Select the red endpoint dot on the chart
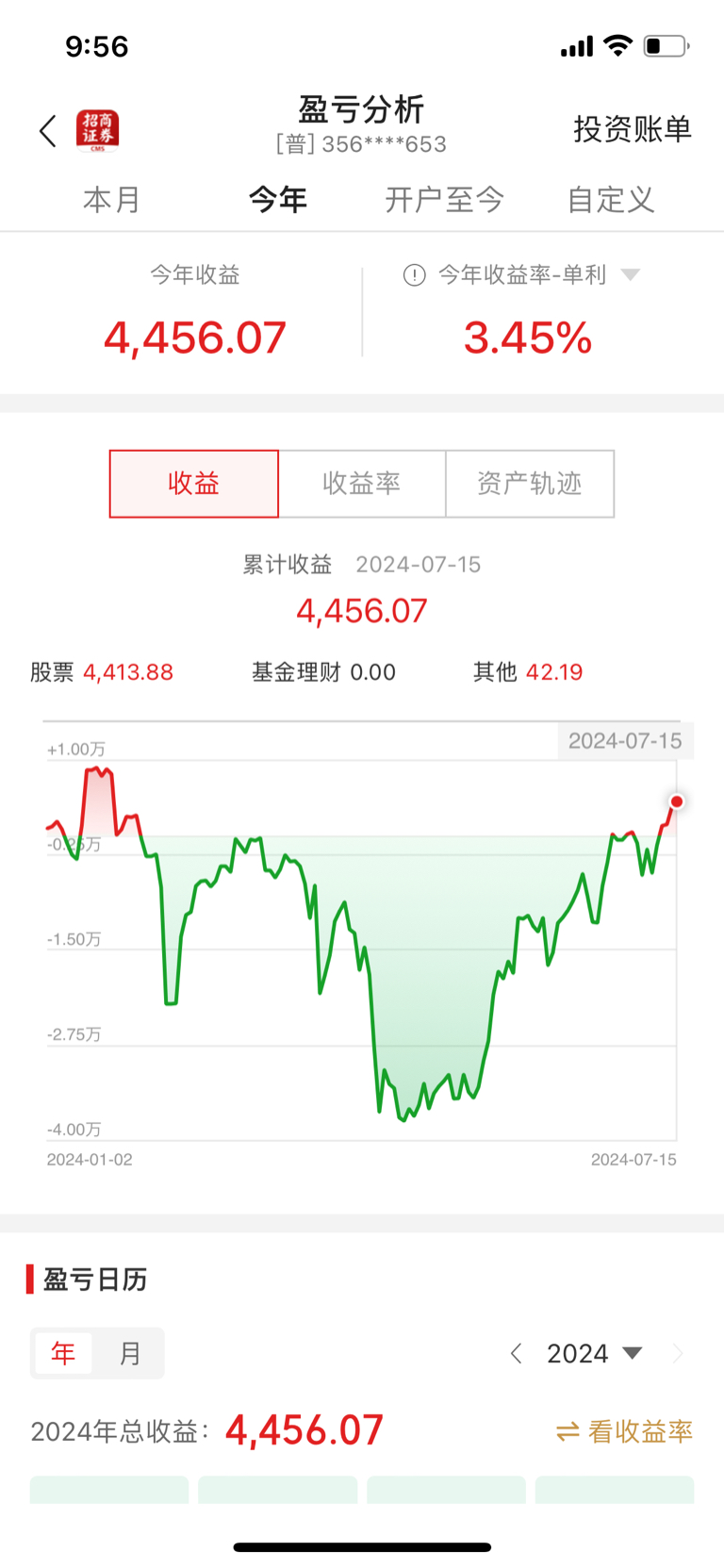This screenshot has height=1568, width=724. 676,801
